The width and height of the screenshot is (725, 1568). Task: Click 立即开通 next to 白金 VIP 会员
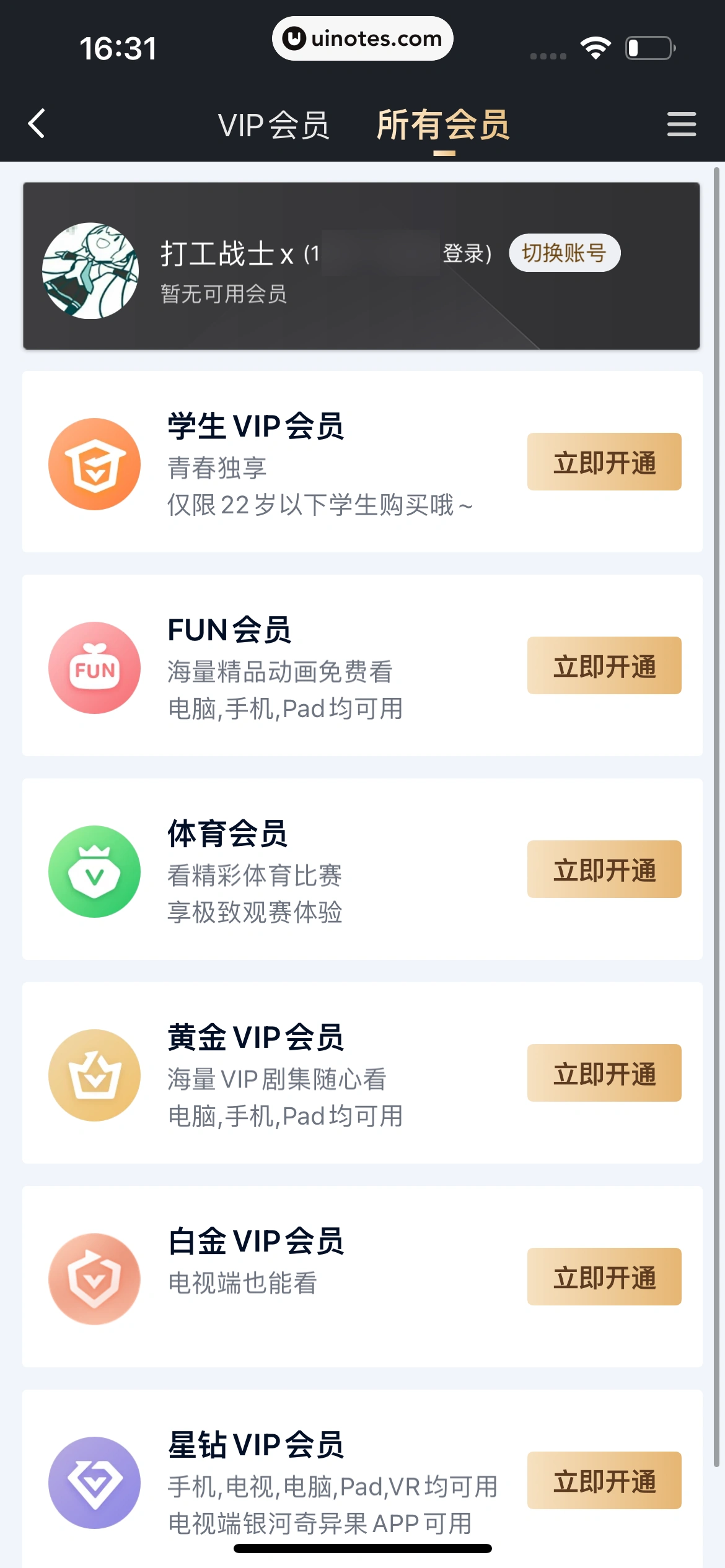[604, 1277]
